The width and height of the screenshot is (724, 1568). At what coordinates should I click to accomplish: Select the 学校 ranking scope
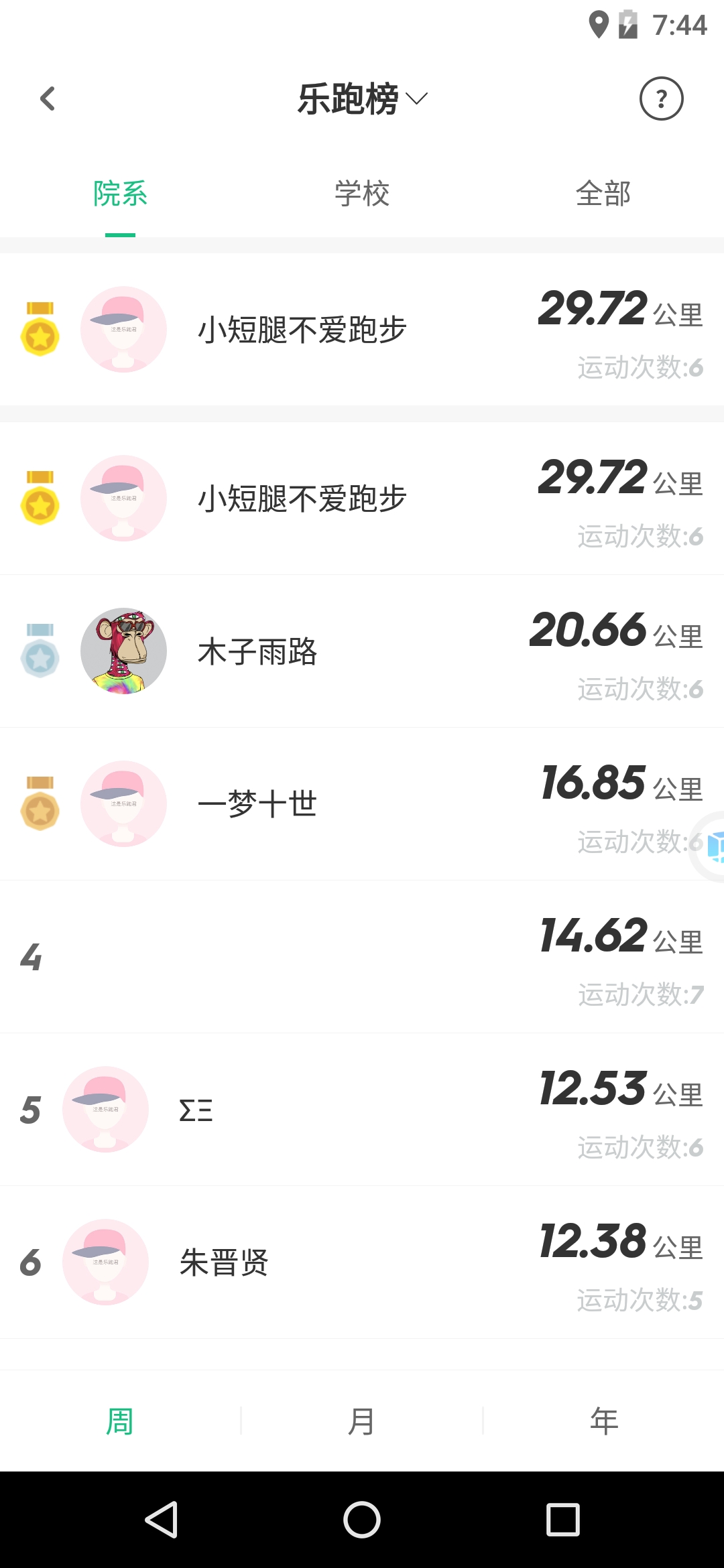tap(362, 194)
